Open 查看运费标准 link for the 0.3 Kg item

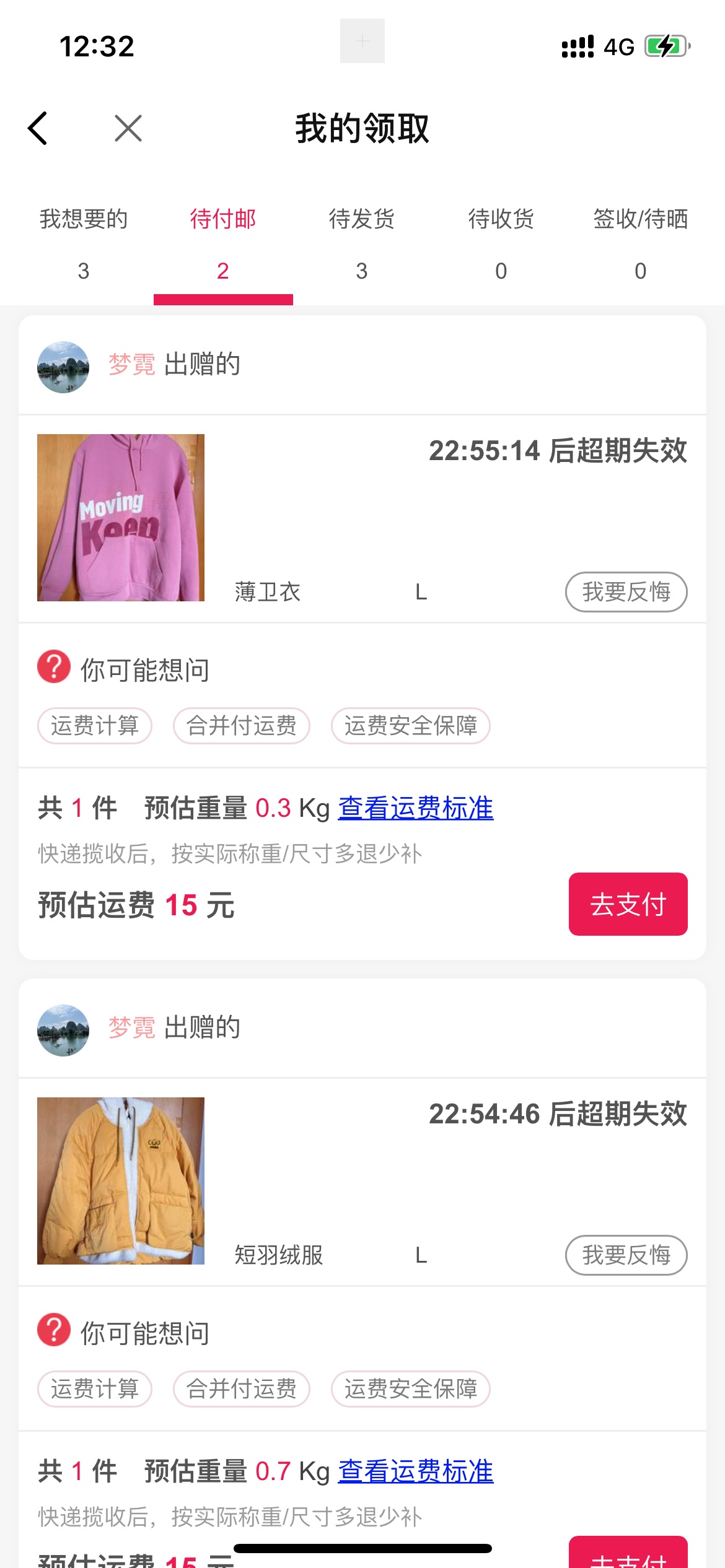pyautogui.click(x=416, y=808)
